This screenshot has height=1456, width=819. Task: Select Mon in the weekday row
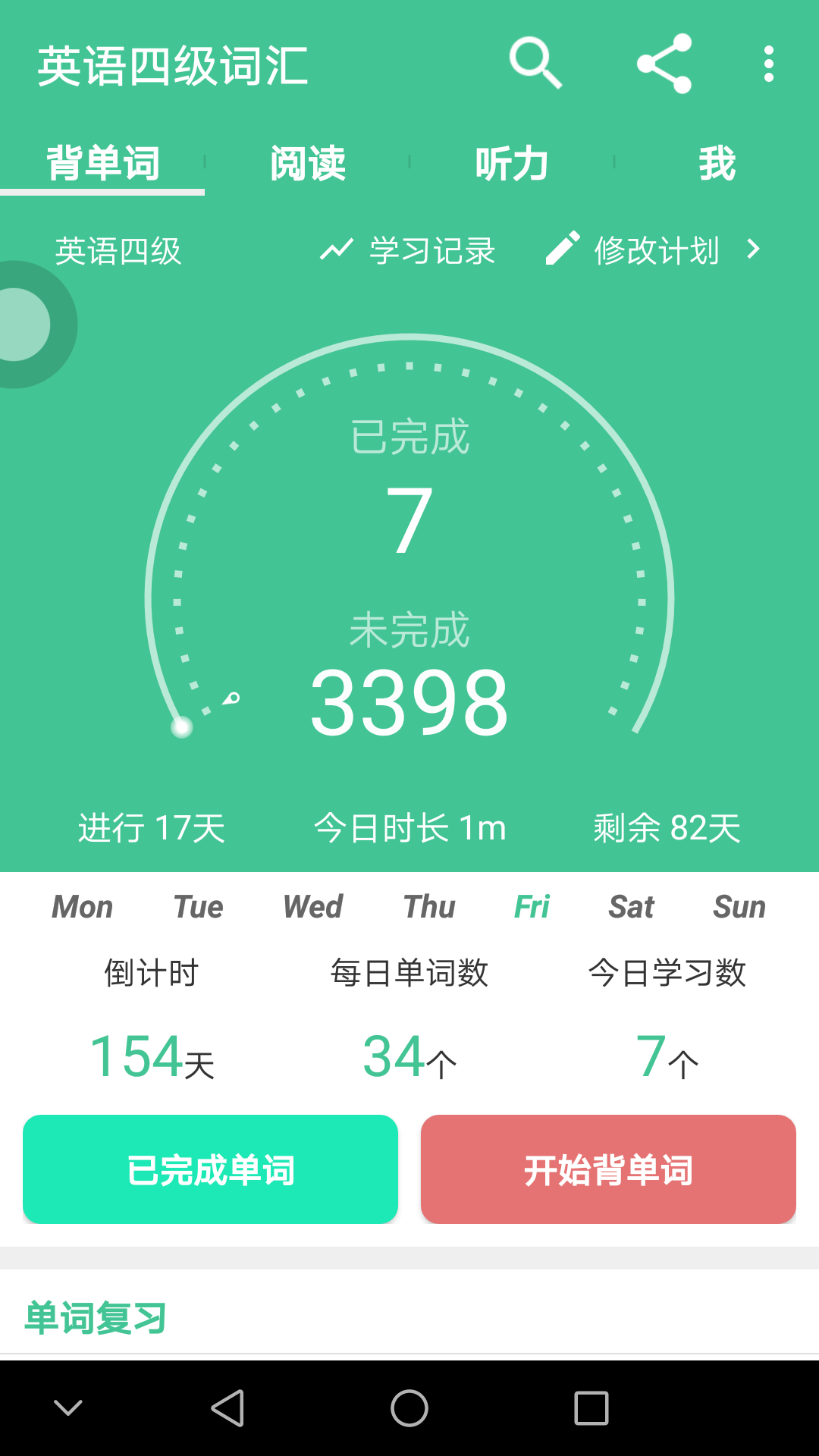82,907
